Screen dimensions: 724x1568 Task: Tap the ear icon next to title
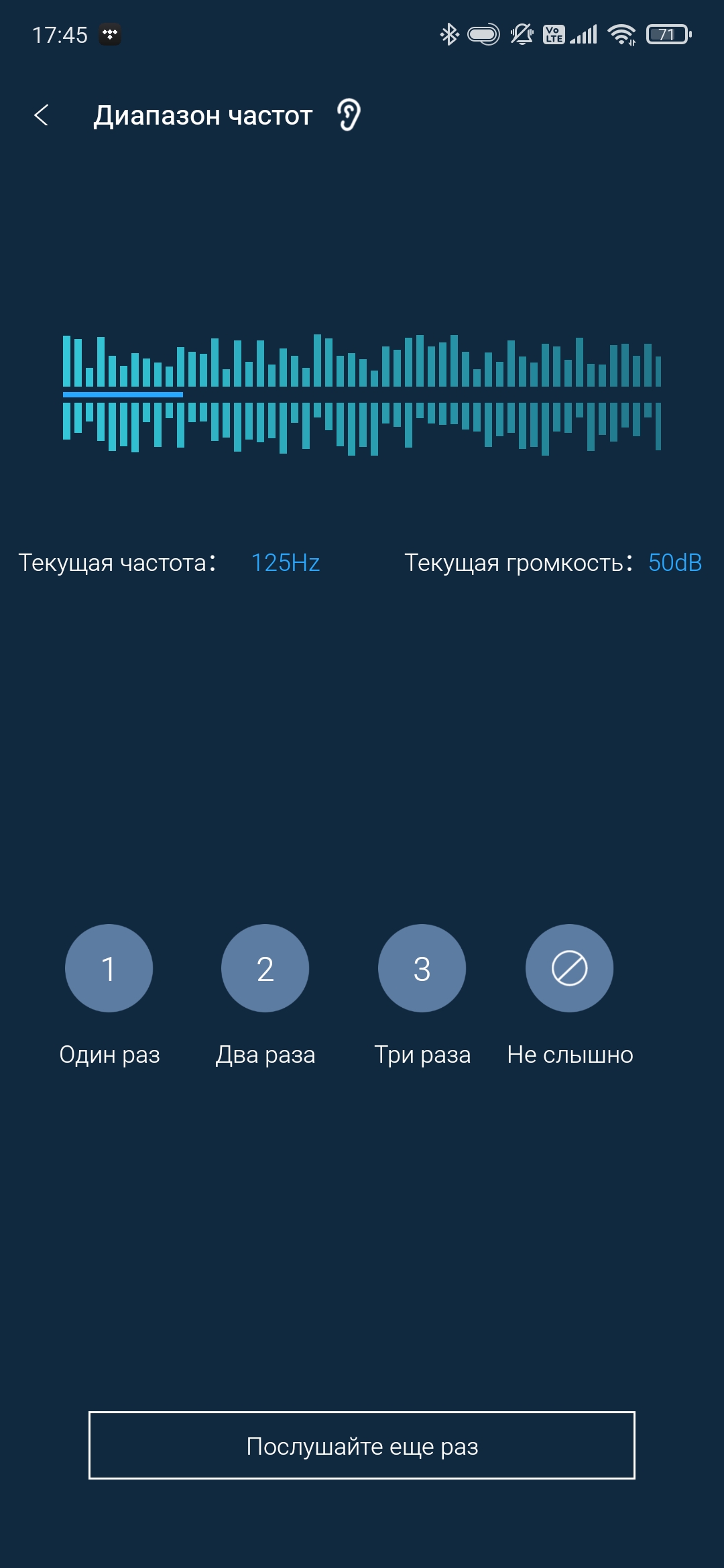pyautogui.click(x=349, y=115)
